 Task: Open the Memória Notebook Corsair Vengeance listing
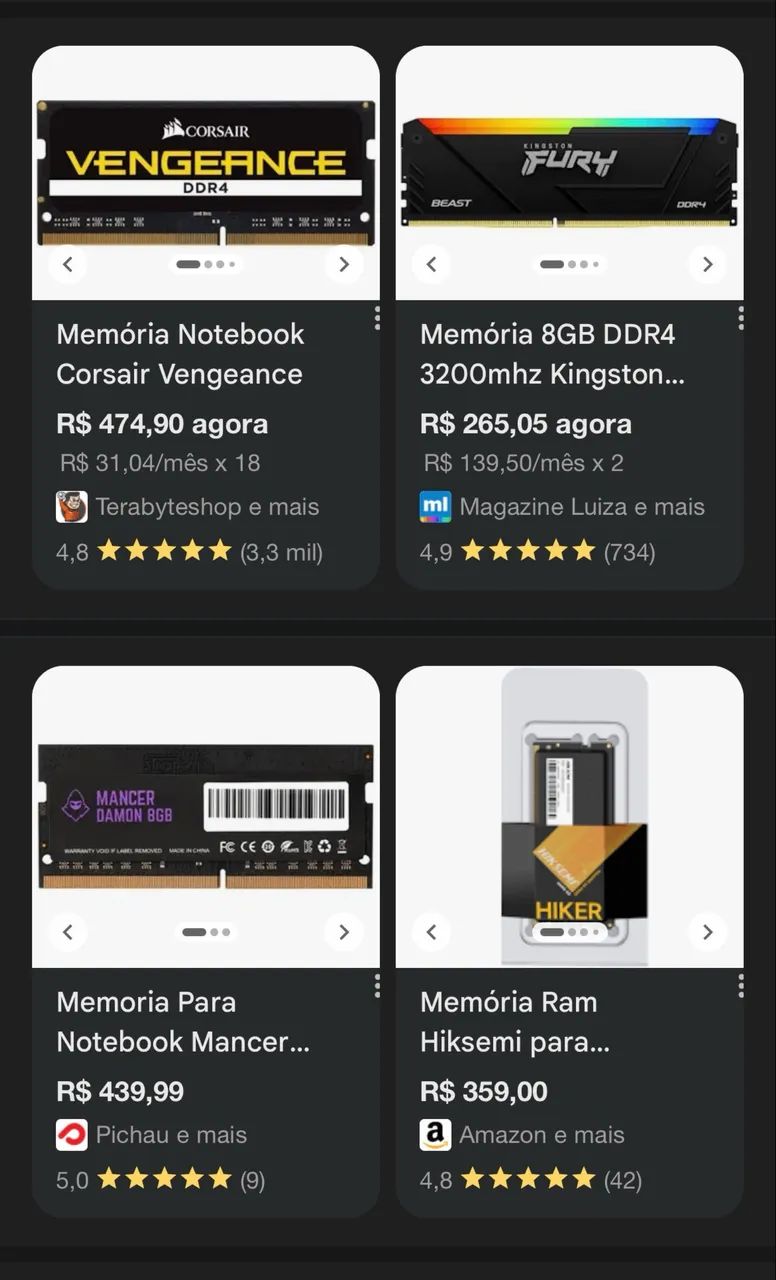(x=180, y=354)
